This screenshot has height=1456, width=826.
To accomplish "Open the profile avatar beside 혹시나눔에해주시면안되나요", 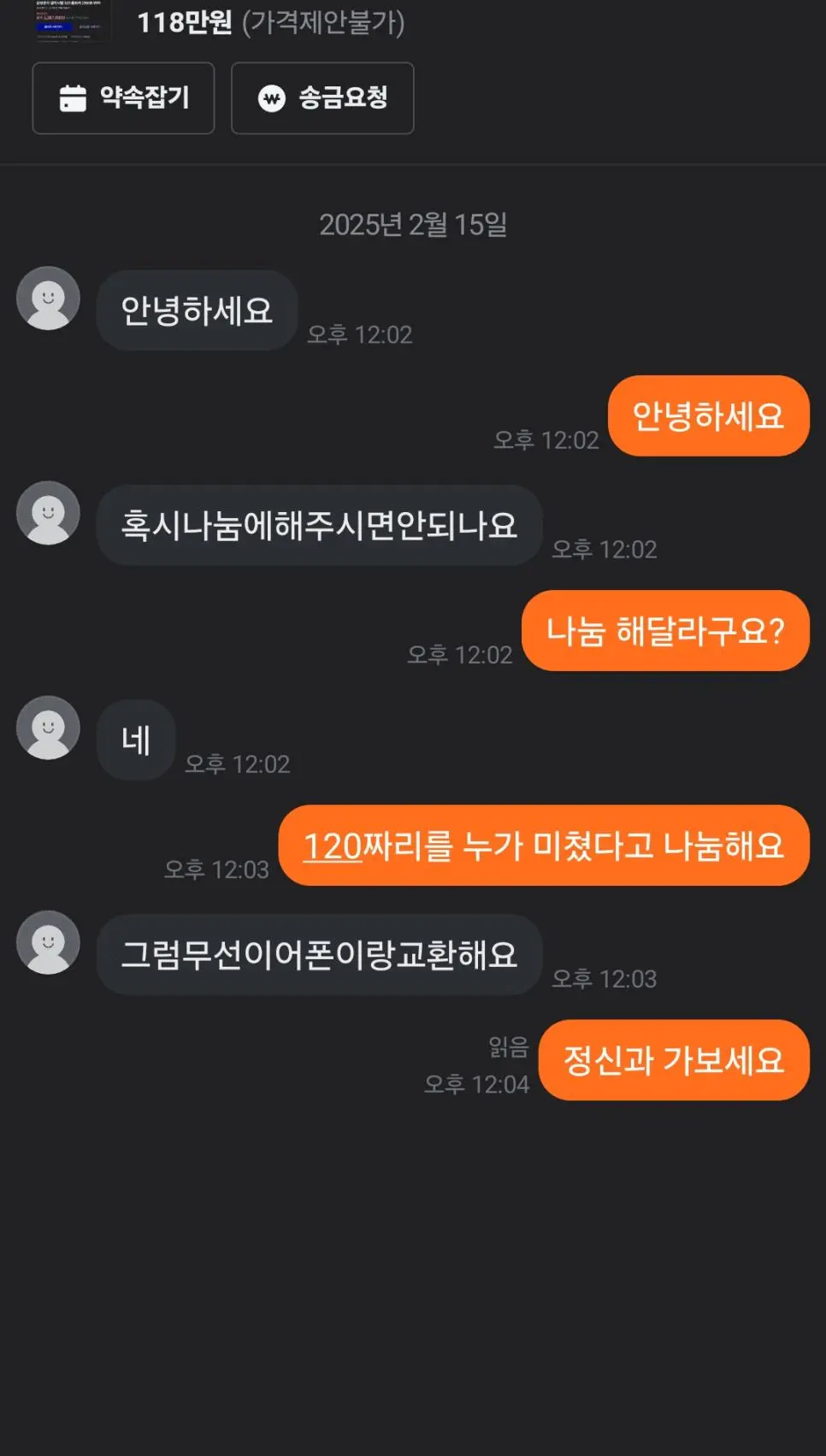I will pos(49,513).
